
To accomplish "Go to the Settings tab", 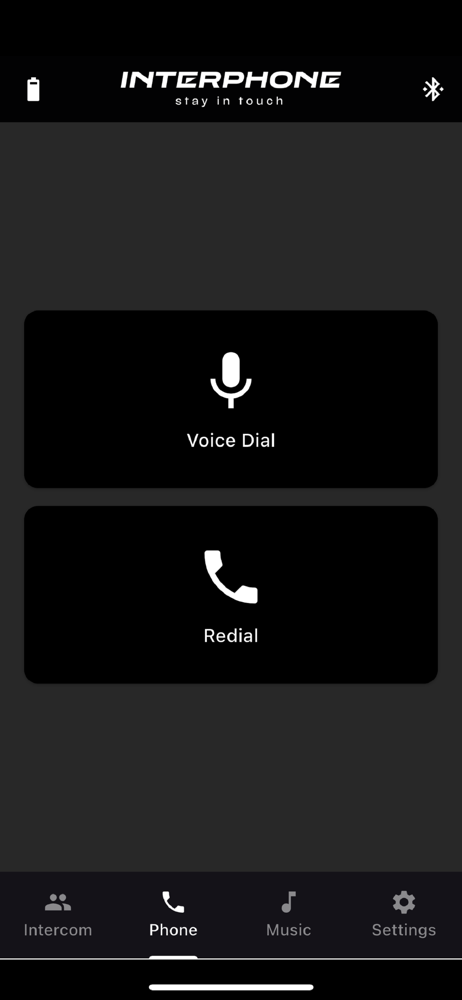I will click(404, 915).
